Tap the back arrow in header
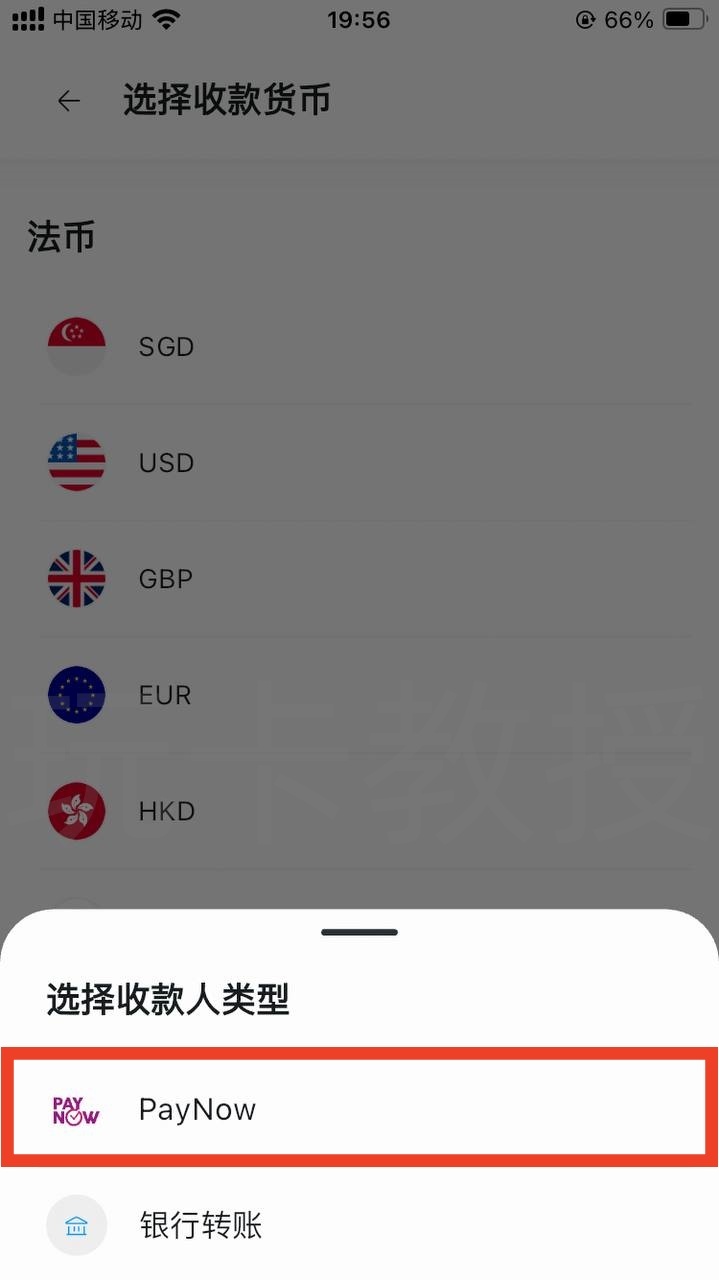 coord(69,101)
